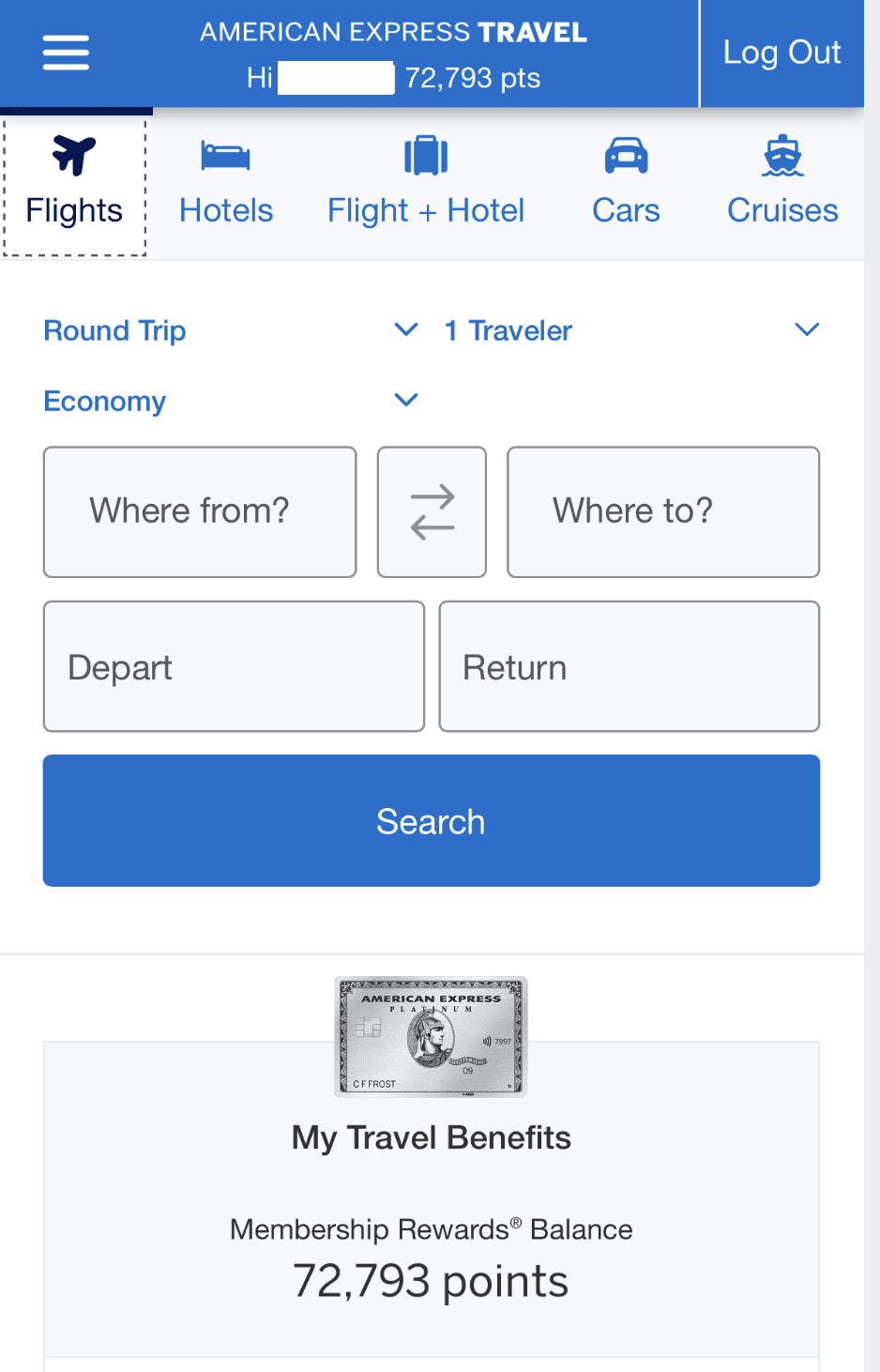Switch to the Cruises tab
The height and width of the screenshot is (1372, 880).
pyautogui.click(x=781, y=185)
